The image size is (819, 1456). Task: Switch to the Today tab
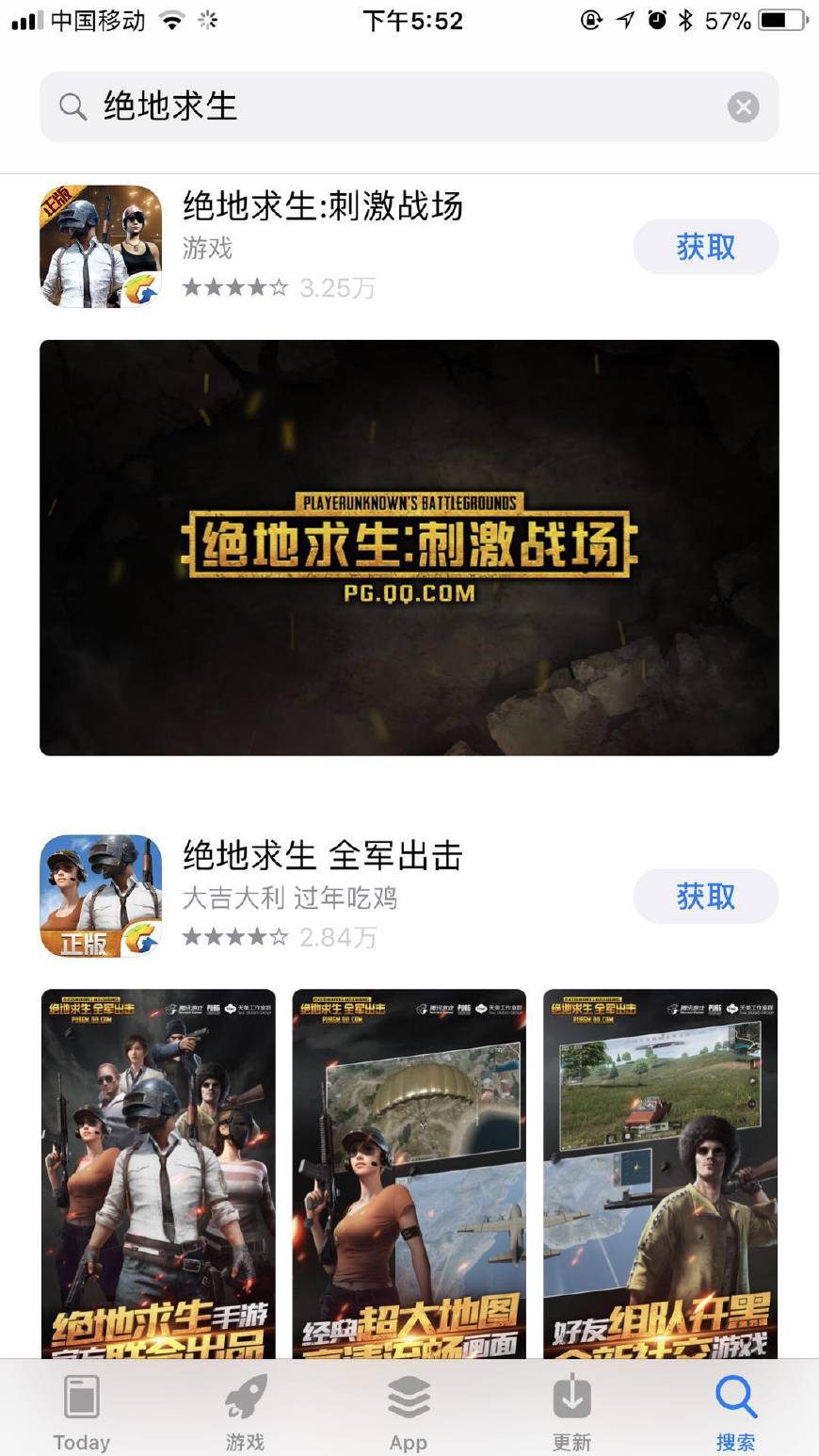81,1412
